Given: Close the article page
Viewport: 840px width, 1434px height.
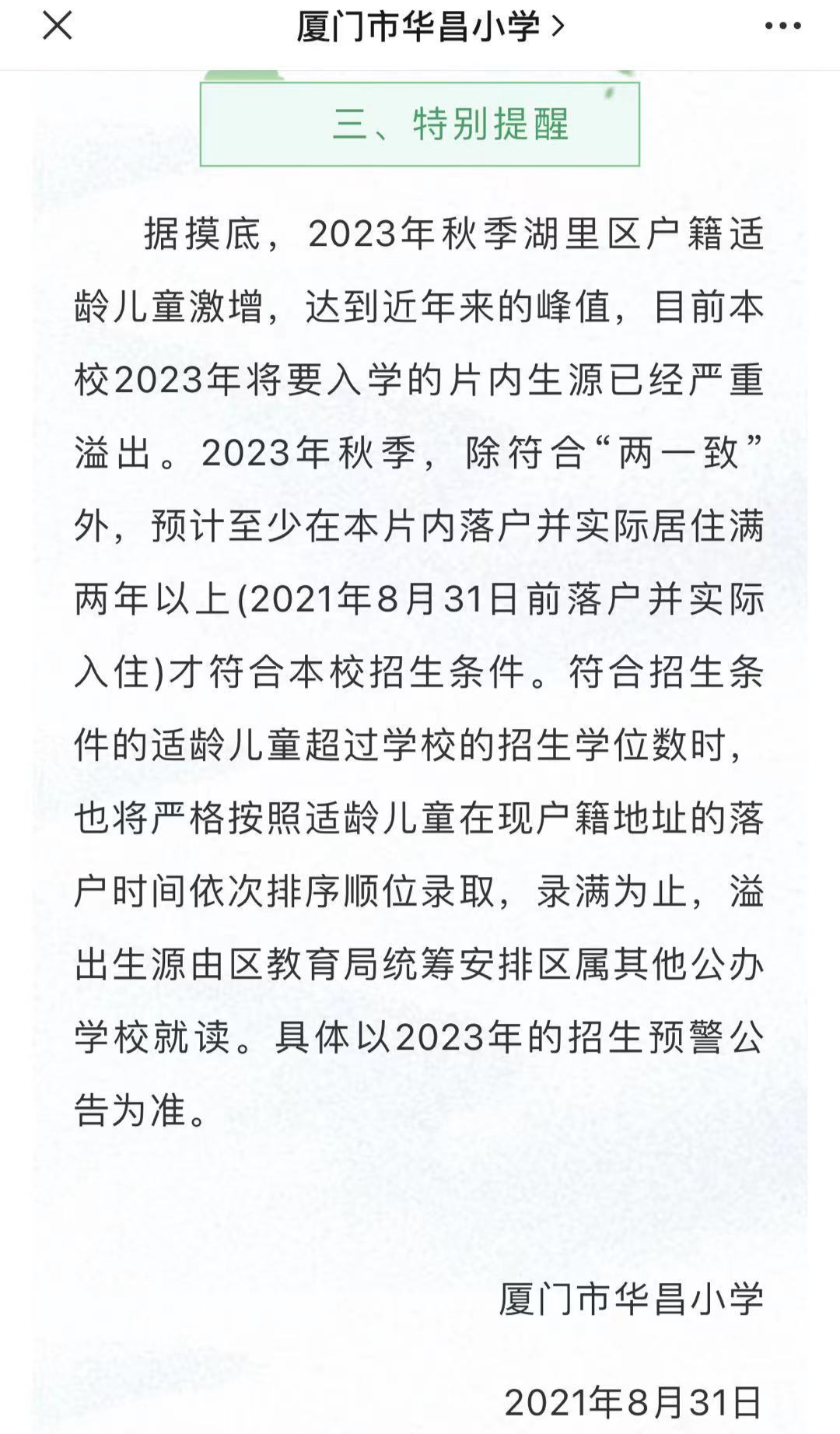Looking at the screenshot, I should 58,26.
